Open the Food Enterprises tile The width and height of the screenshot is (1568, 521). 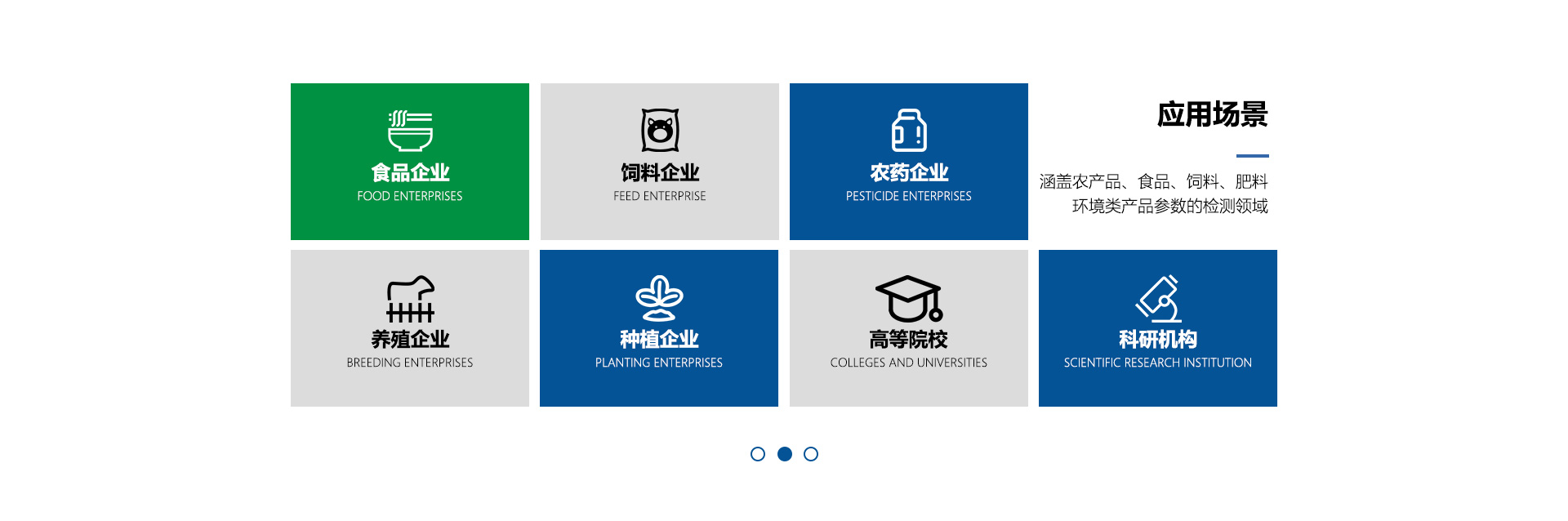click(409, 162)
